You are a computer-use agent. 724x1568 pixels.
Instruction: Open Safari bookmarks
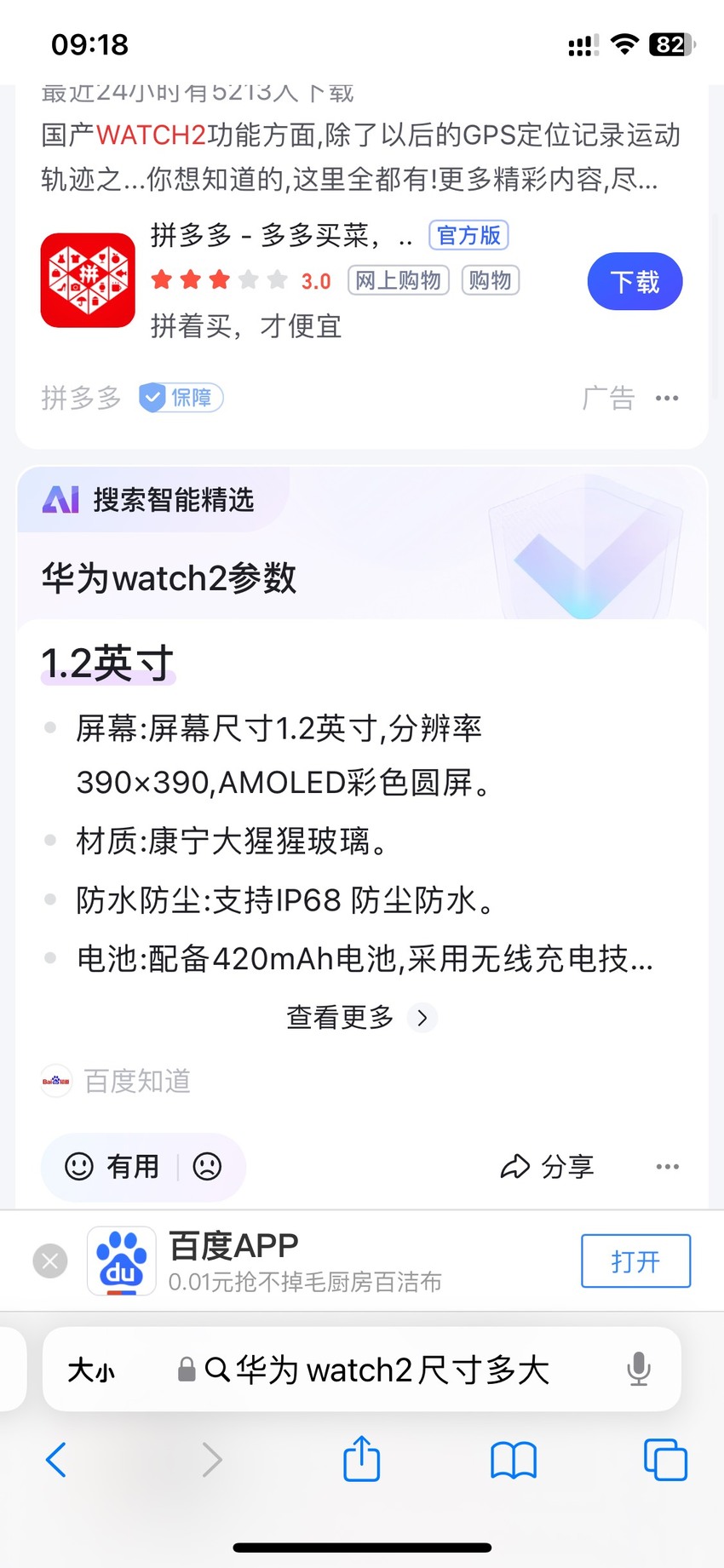click(x=514, y=1459)
